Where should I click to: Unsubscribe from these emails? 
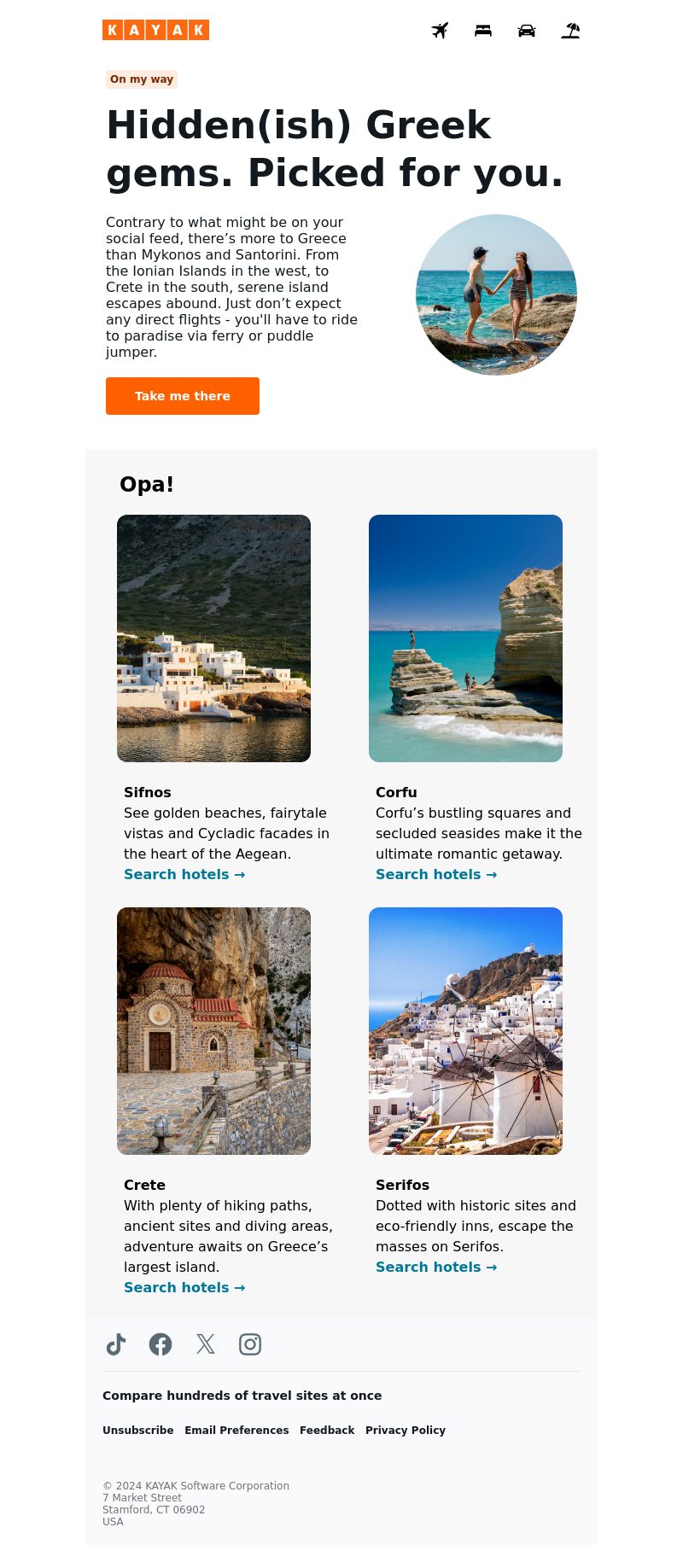pyautogui.click(x=138, y=1431)
